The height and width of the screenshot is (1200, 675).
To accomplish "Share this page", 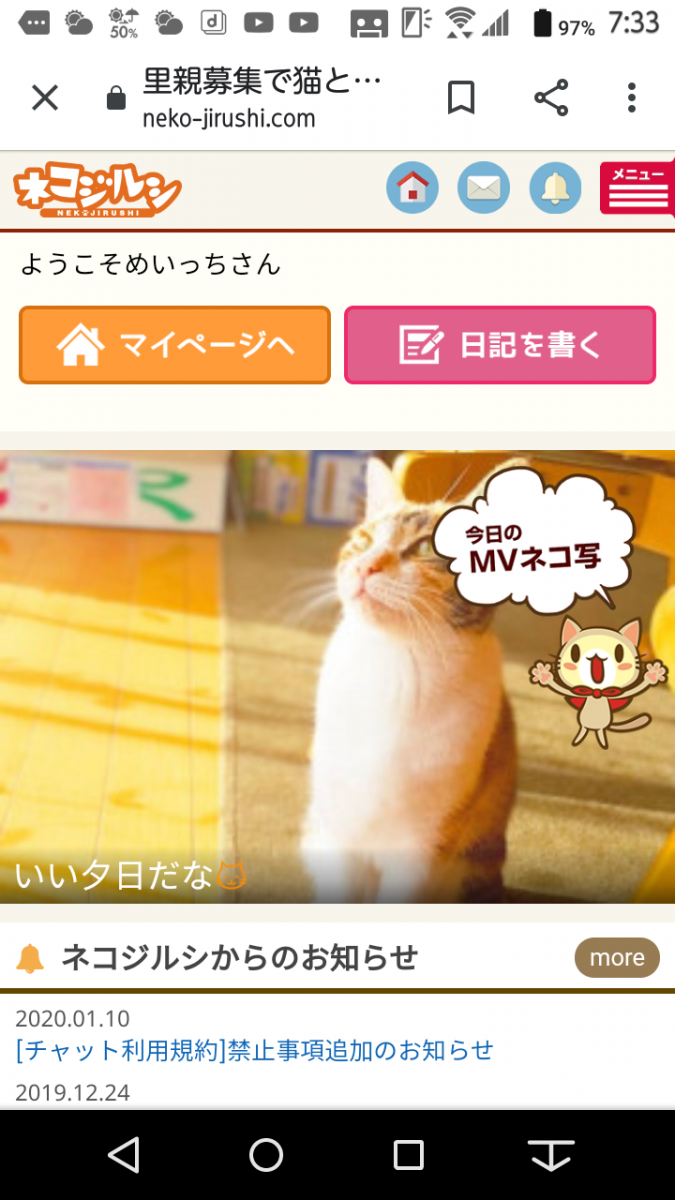I will pos(551,98).
